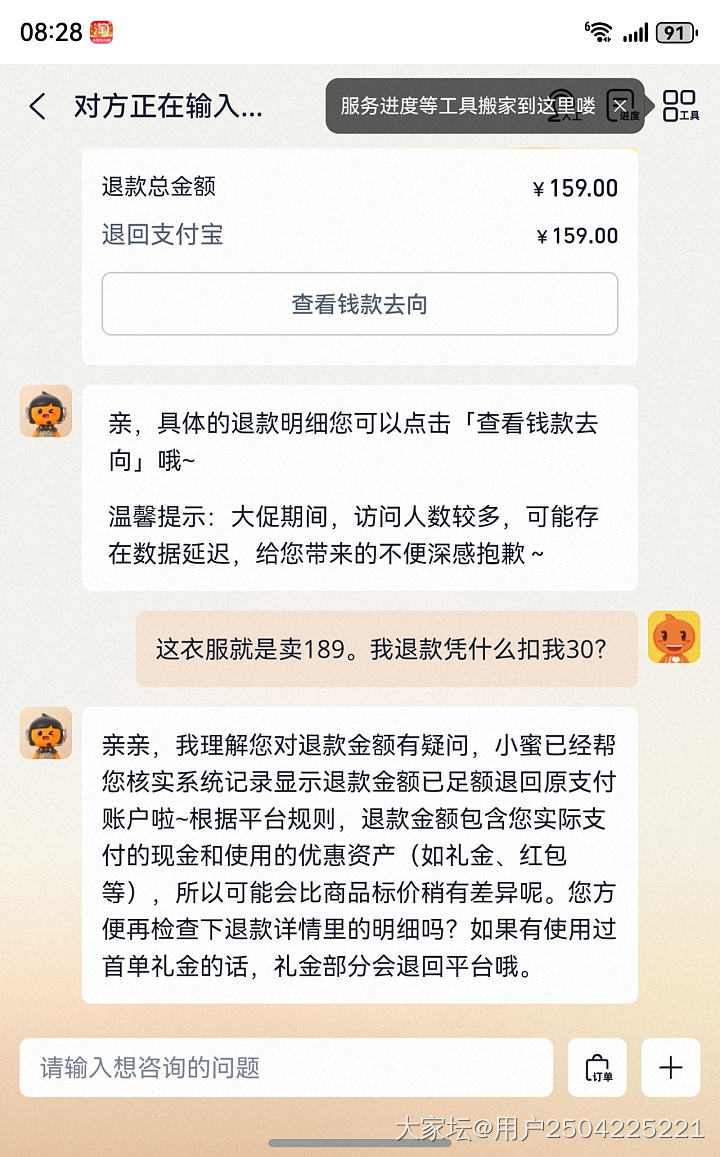This screenshot has height=1157, width=720.
Task: Go back from the customer service chat
Action: 38,107
